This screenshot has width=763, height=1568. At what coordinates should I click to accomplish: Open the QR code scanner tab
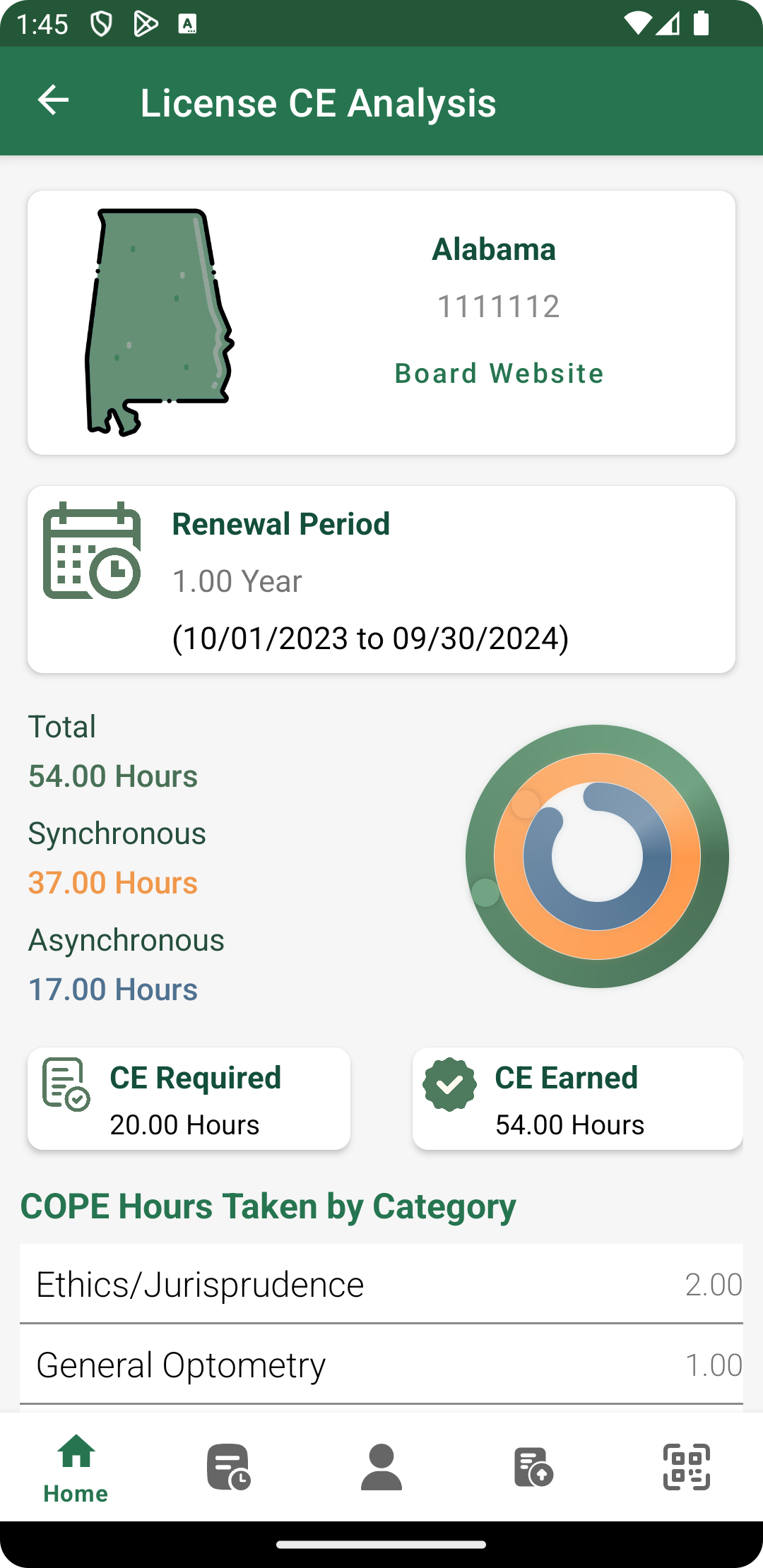[x=687, y=1467]
